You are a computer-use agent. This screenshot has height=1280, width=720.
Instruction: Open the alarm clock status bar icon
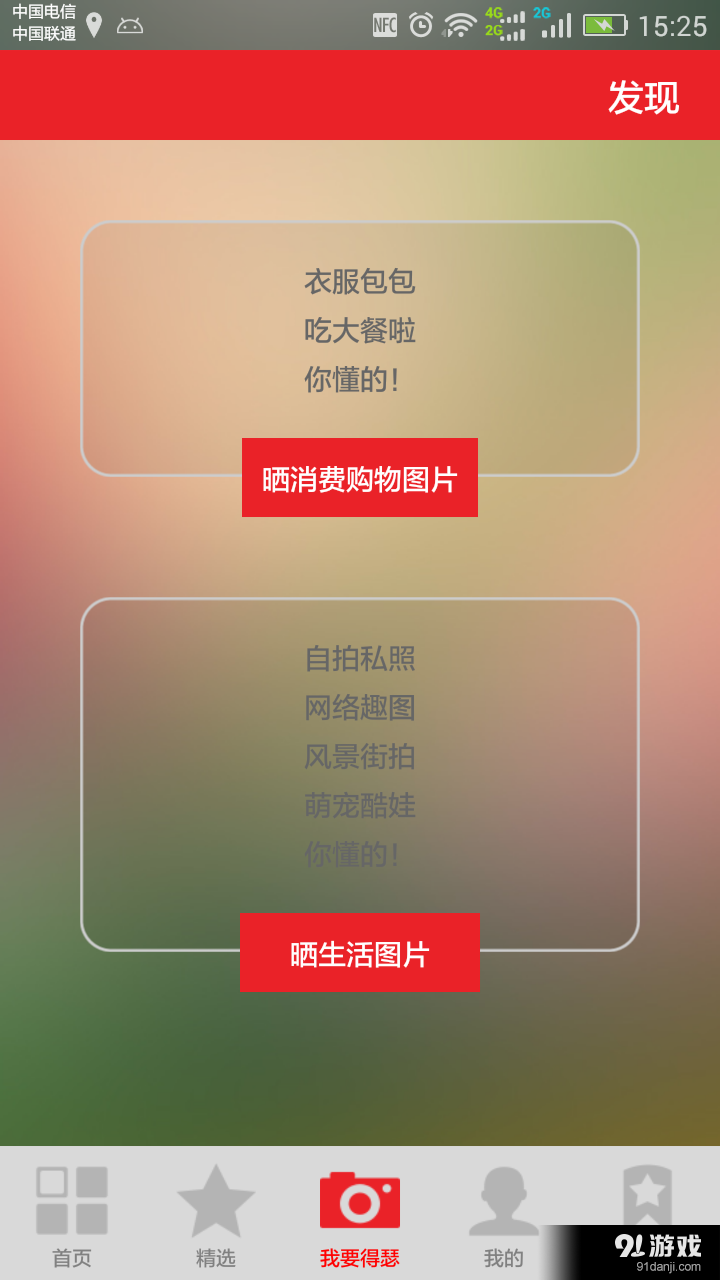pyautogui.click(x=423, y=24)
